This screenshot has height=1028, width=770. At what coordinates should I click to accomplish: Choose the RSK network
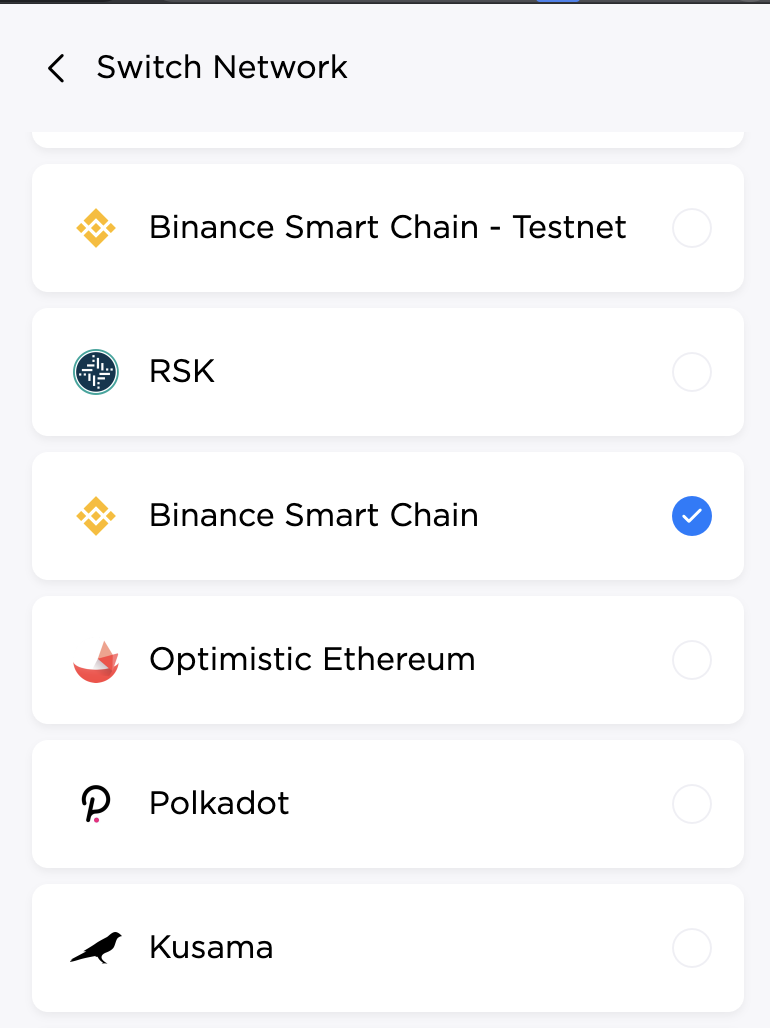[388, 372]
